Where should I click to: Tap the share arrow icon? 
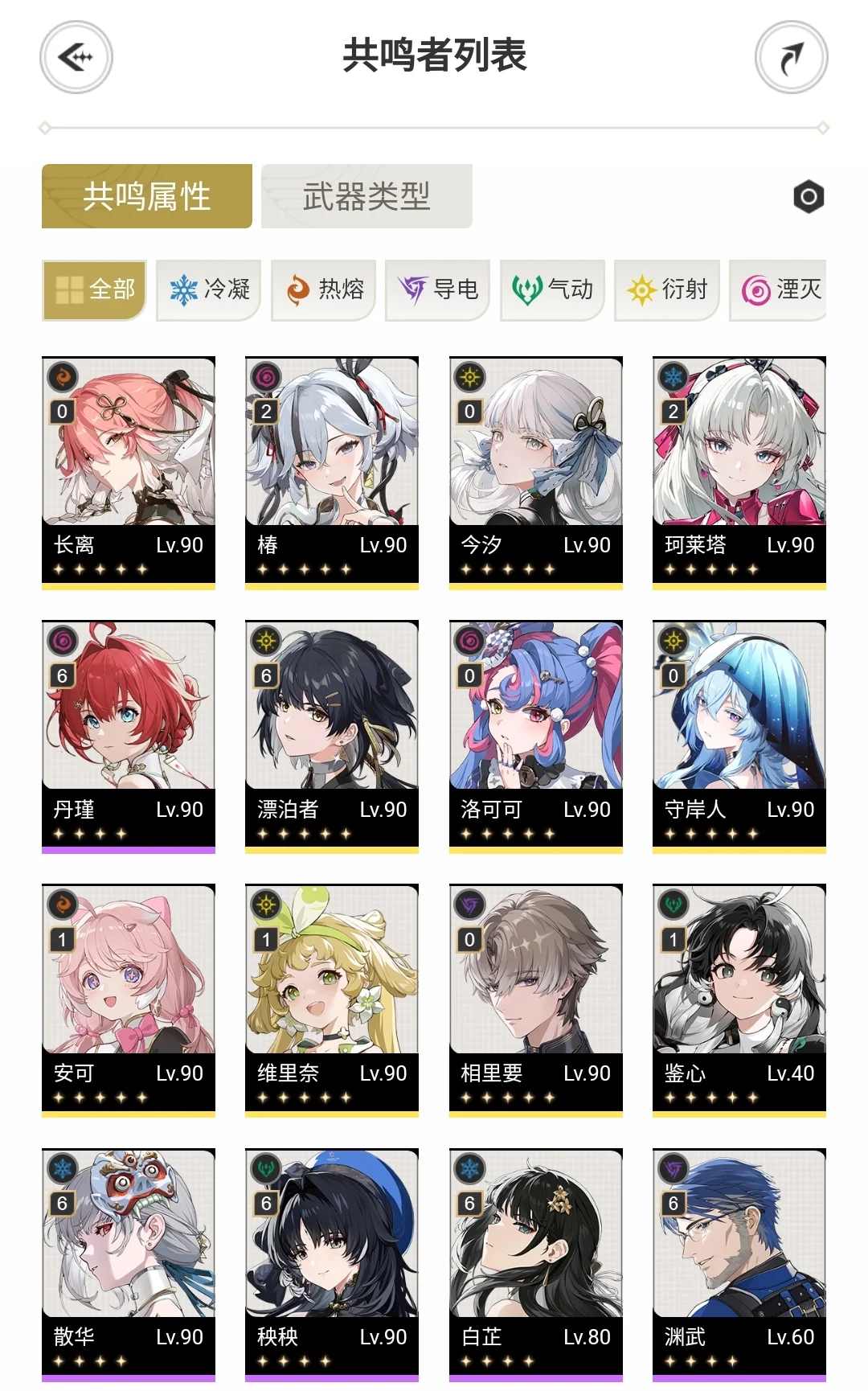tap(791, 57)
